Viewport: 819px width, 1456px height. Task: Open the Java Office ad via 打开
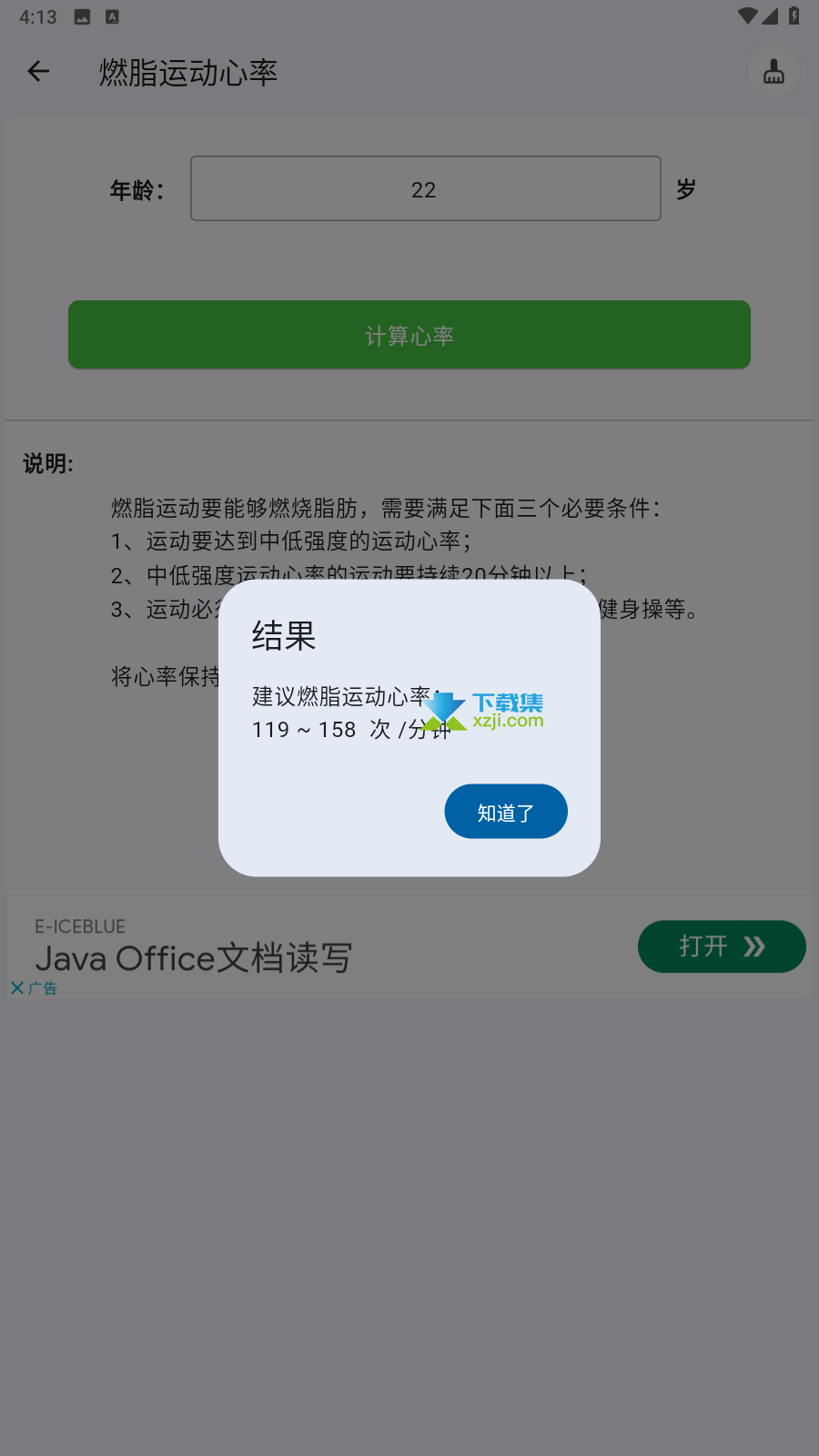(x=722, y=946)
